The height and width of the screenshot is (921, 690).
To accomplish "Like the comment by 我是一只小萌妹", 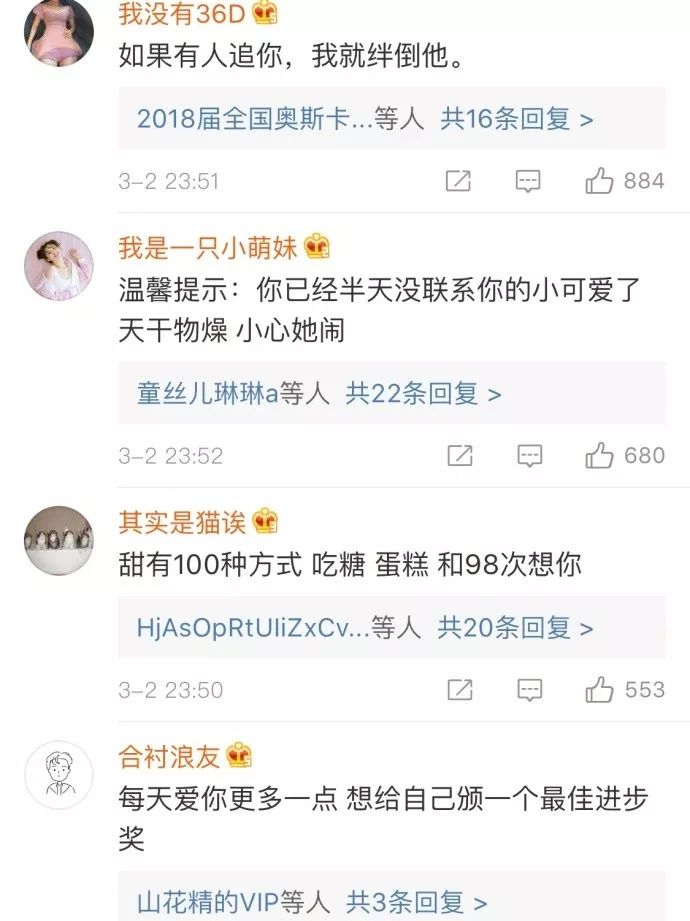I will click(600, 456).
